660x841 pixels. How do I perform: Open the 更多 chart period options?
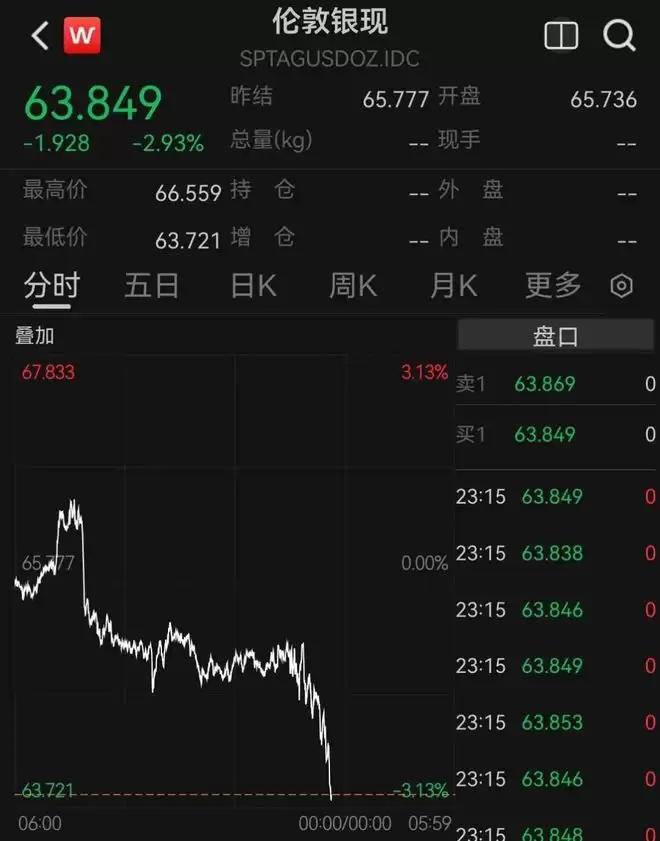point(553,285)
